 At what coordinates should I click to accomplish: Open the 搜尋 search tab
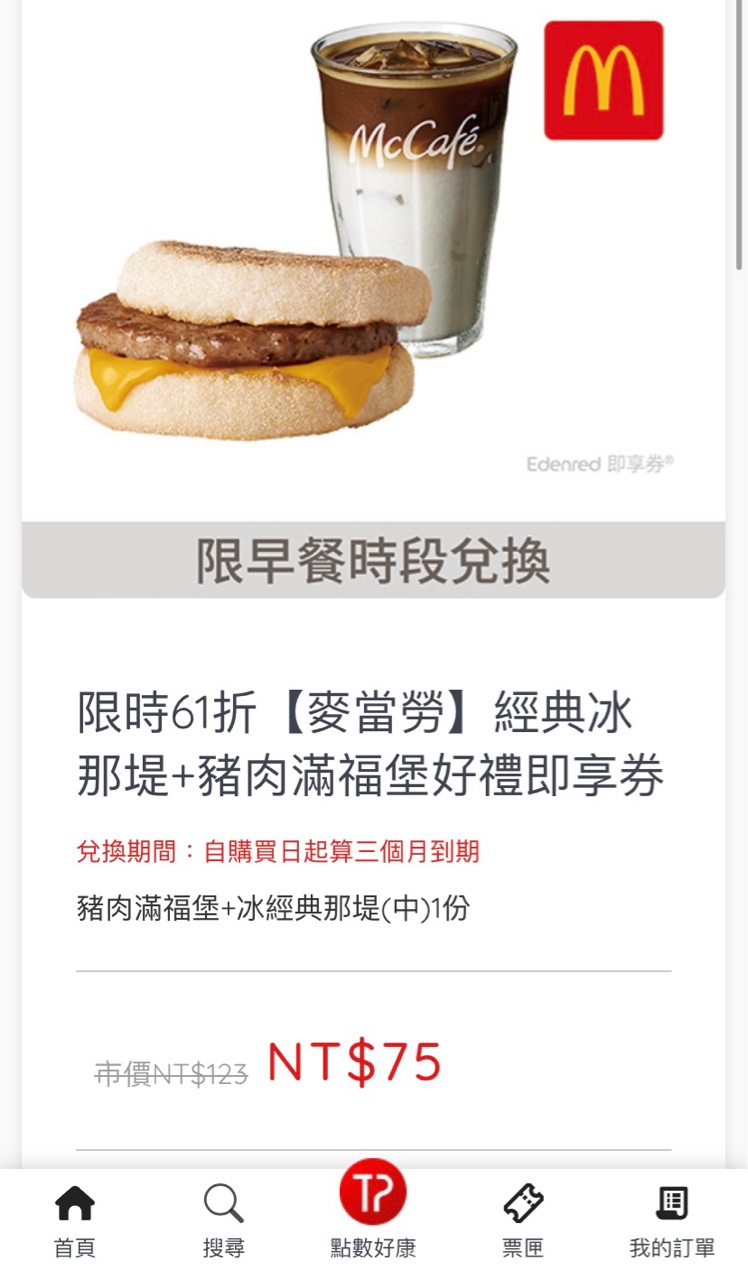click(223, 1220)
